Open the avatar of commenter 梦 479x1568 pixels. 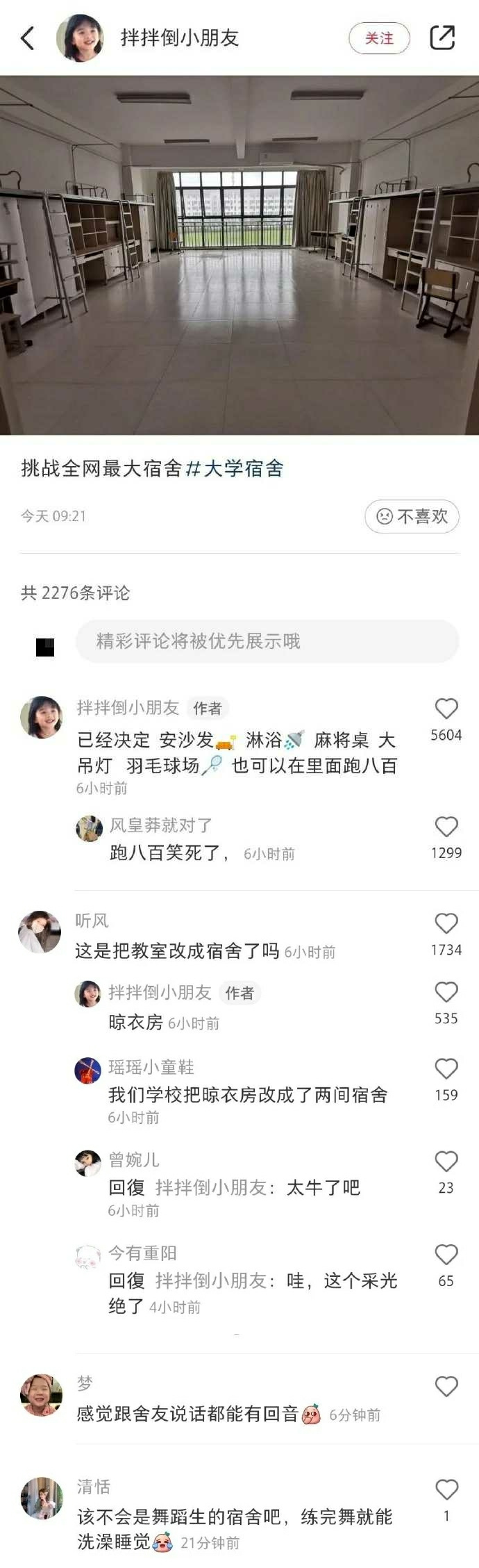click(x=42, y=1395)
